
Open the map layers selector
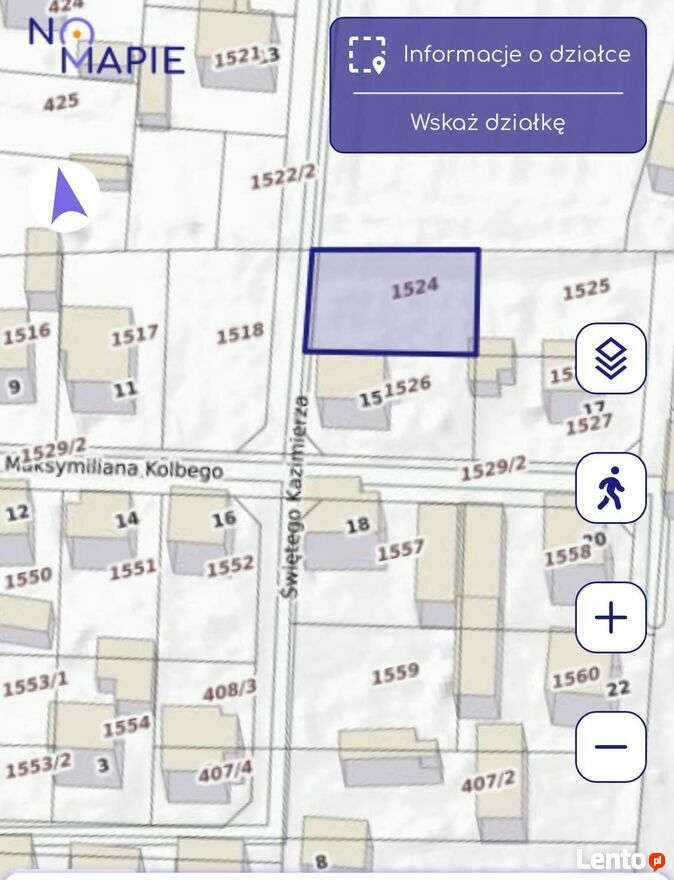610,358
